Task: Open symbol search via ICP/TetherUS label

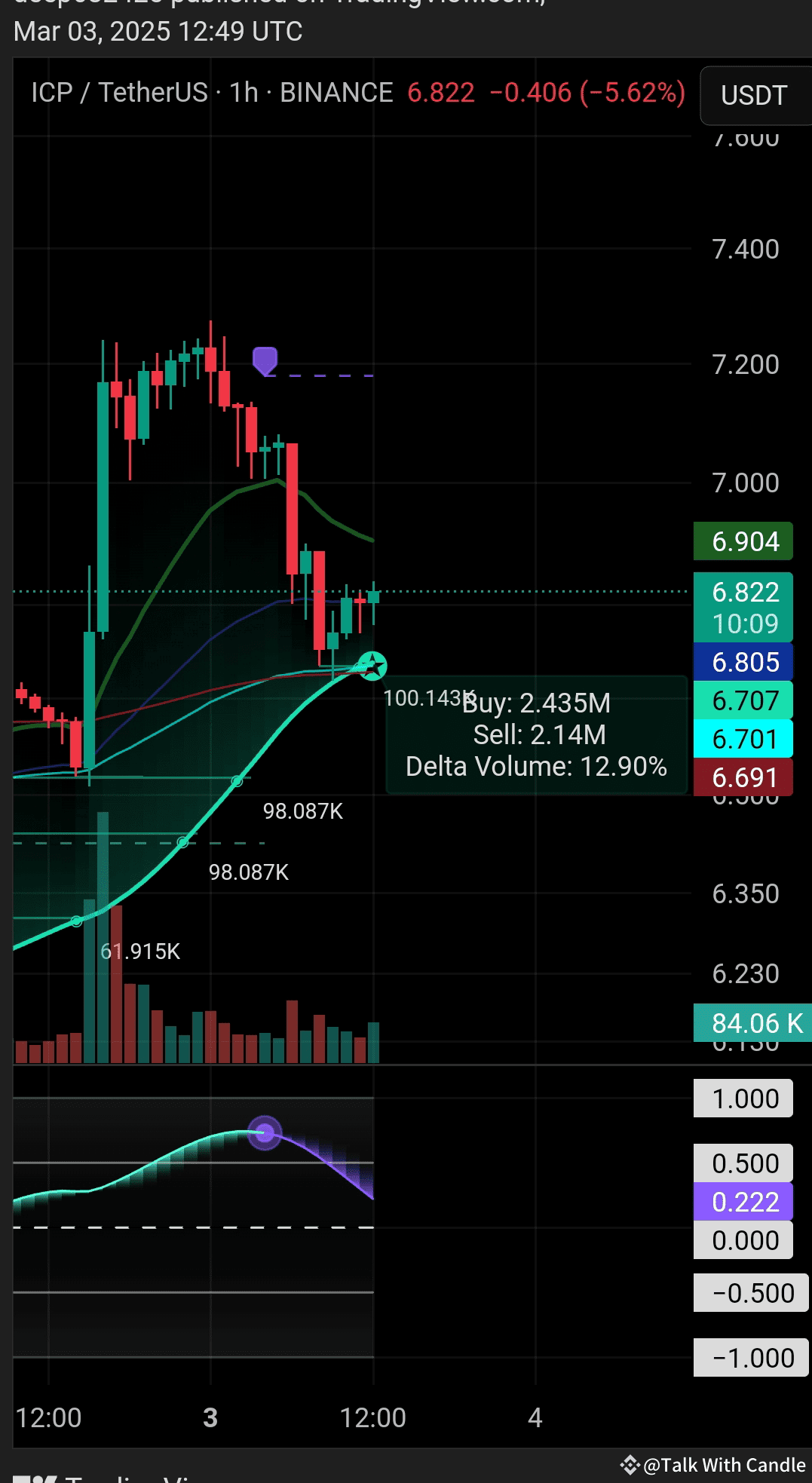Action: pos(119,92)
